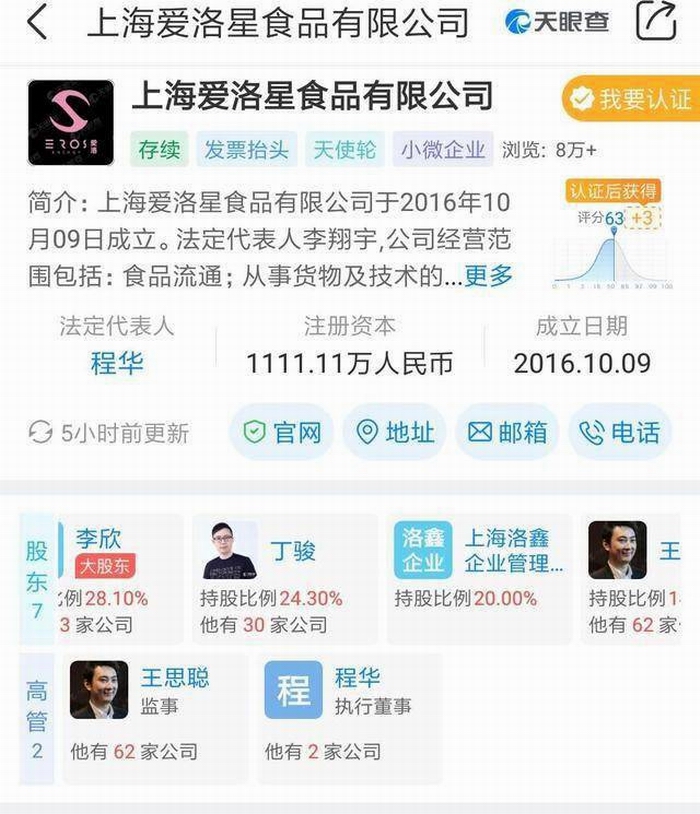Share this company page
The image size is (700, 814).
657,22
